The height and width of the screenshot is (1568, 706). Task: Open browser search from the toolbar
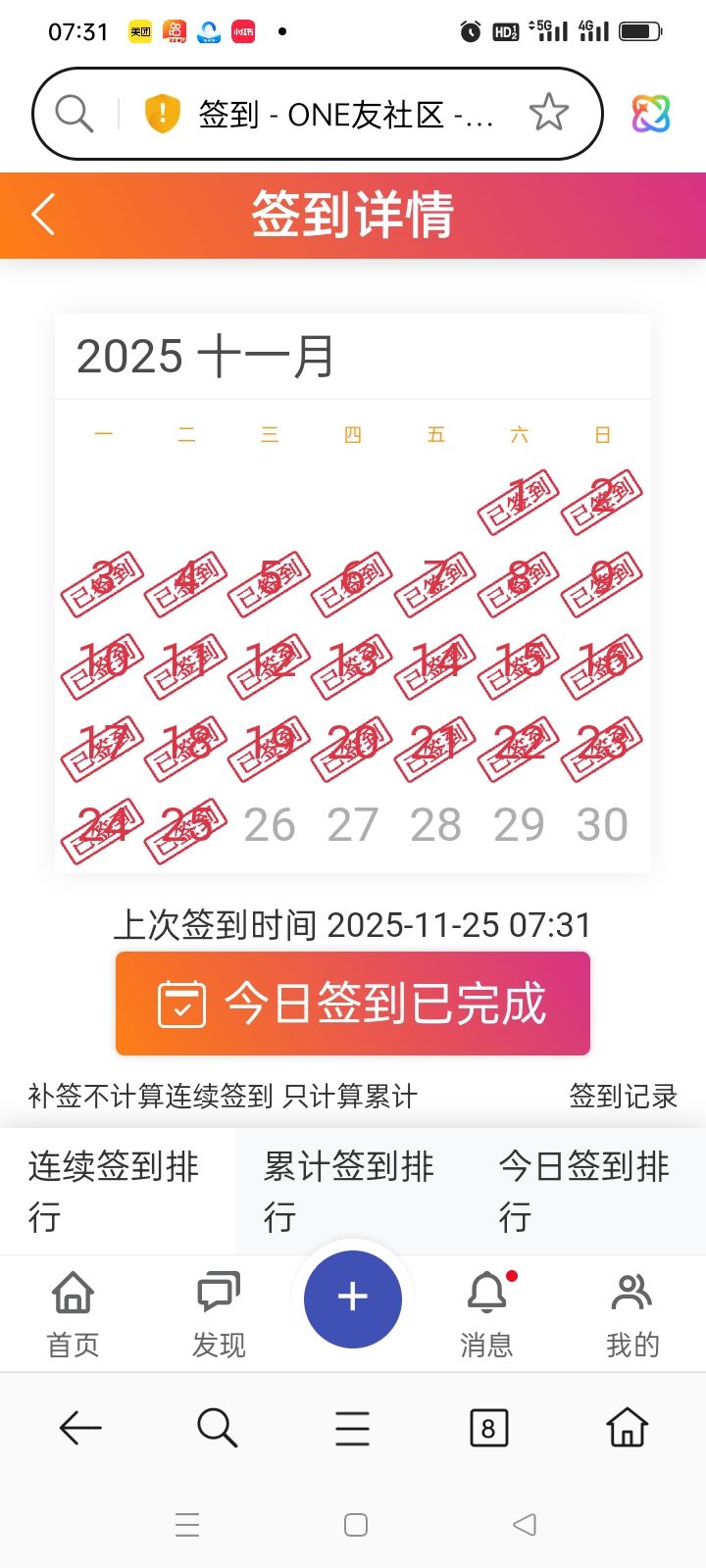click(x=217, y=1428)
